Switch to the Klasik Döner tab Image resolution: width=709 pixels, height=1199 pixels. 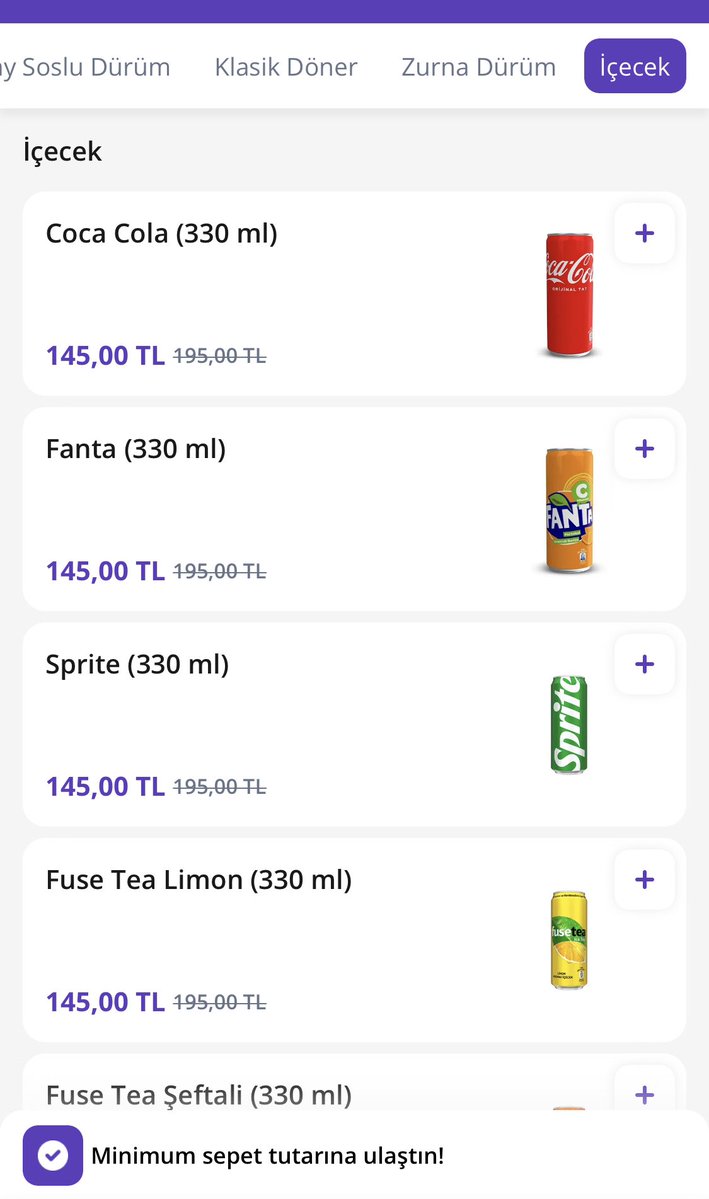click(285, 67)
